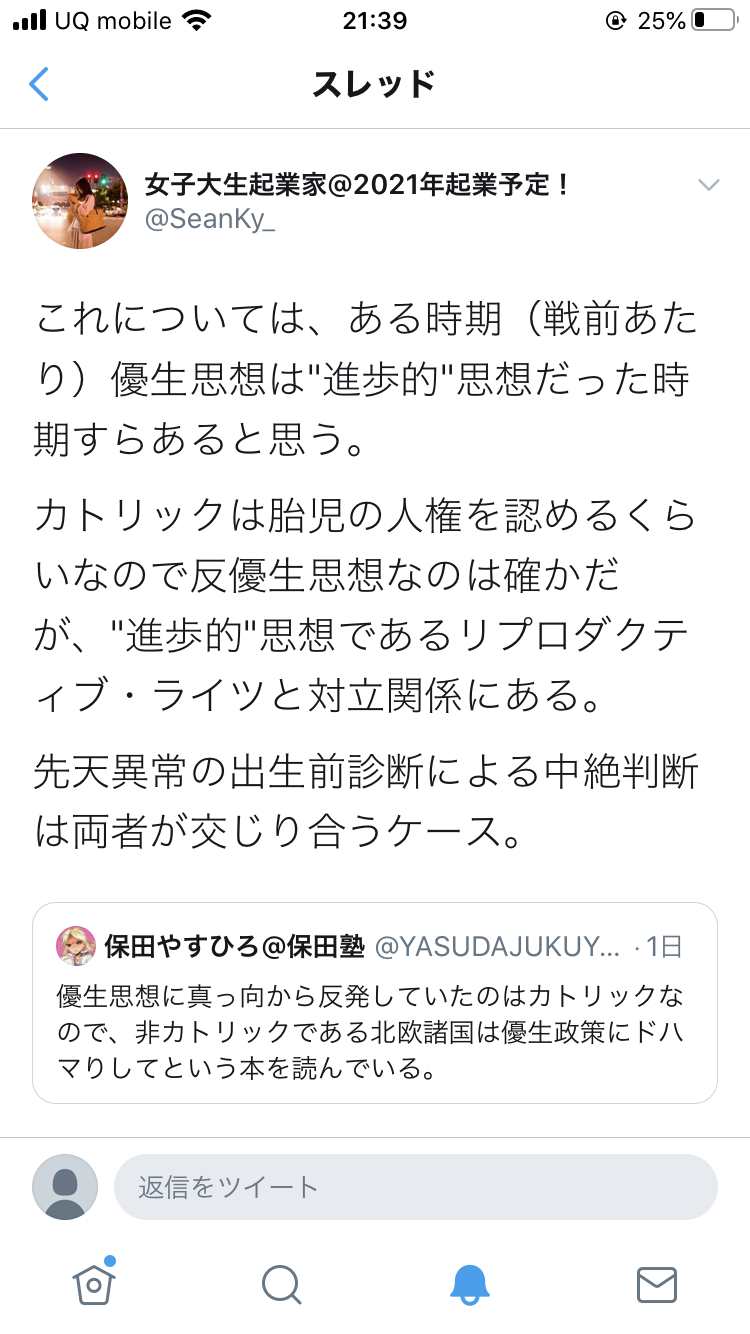
Task: Tap the 返信をツイート reply field
Action: pos(416,1187)
